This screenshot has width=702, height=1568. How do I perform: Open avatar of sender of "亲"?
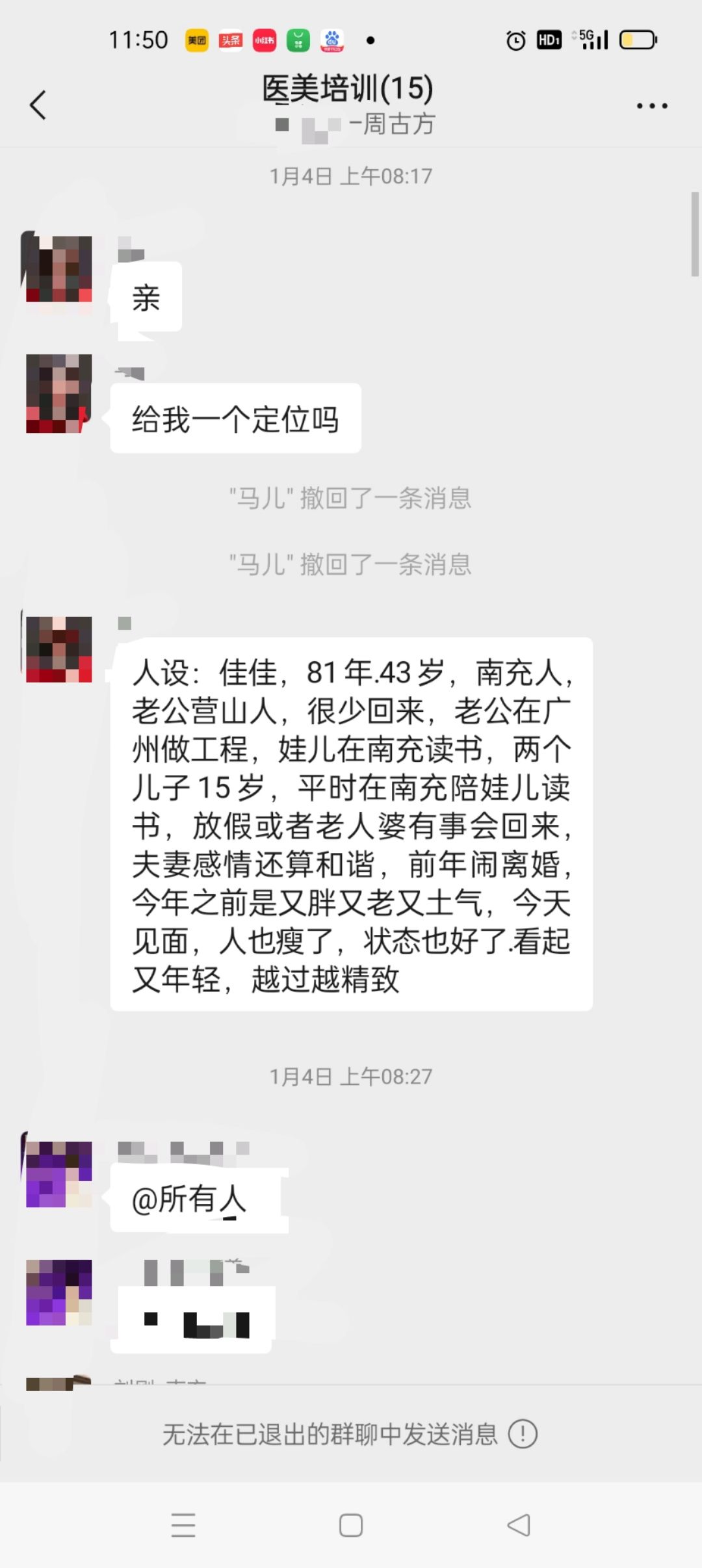tap(58, 269)
